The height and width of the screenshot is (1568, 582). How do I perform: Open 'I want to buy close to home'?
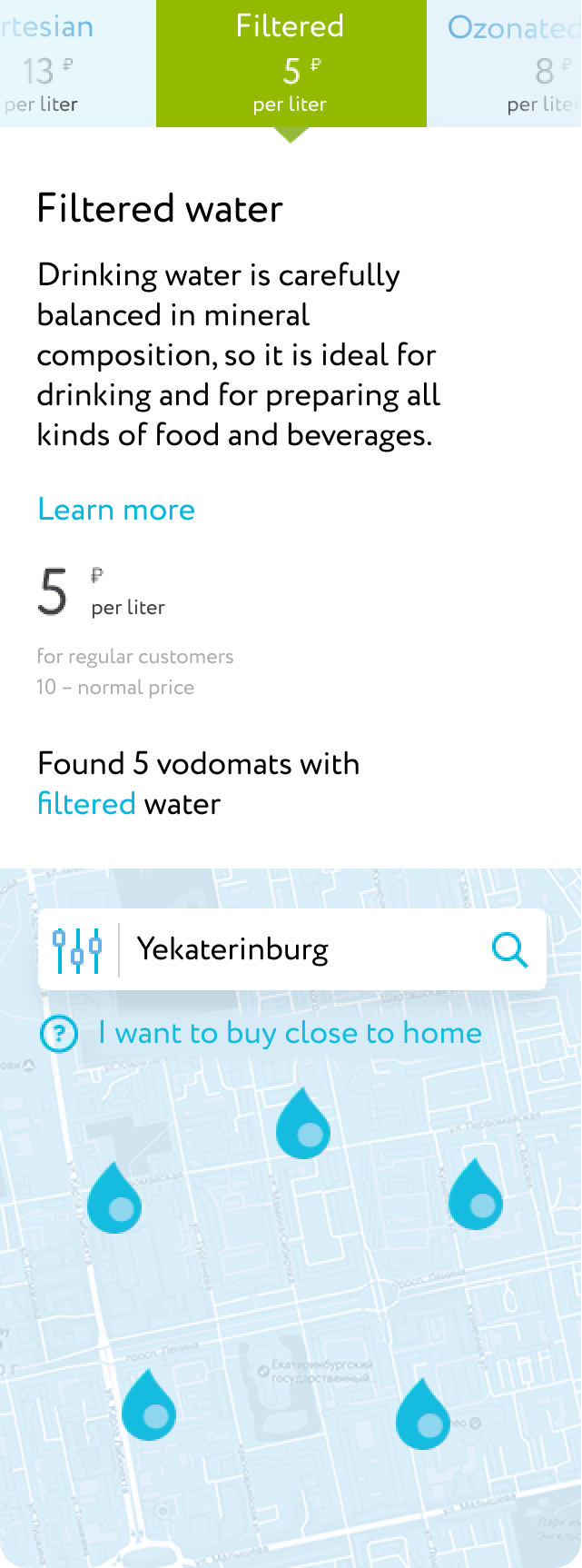pyautogui.click(x=290, y=1033)
